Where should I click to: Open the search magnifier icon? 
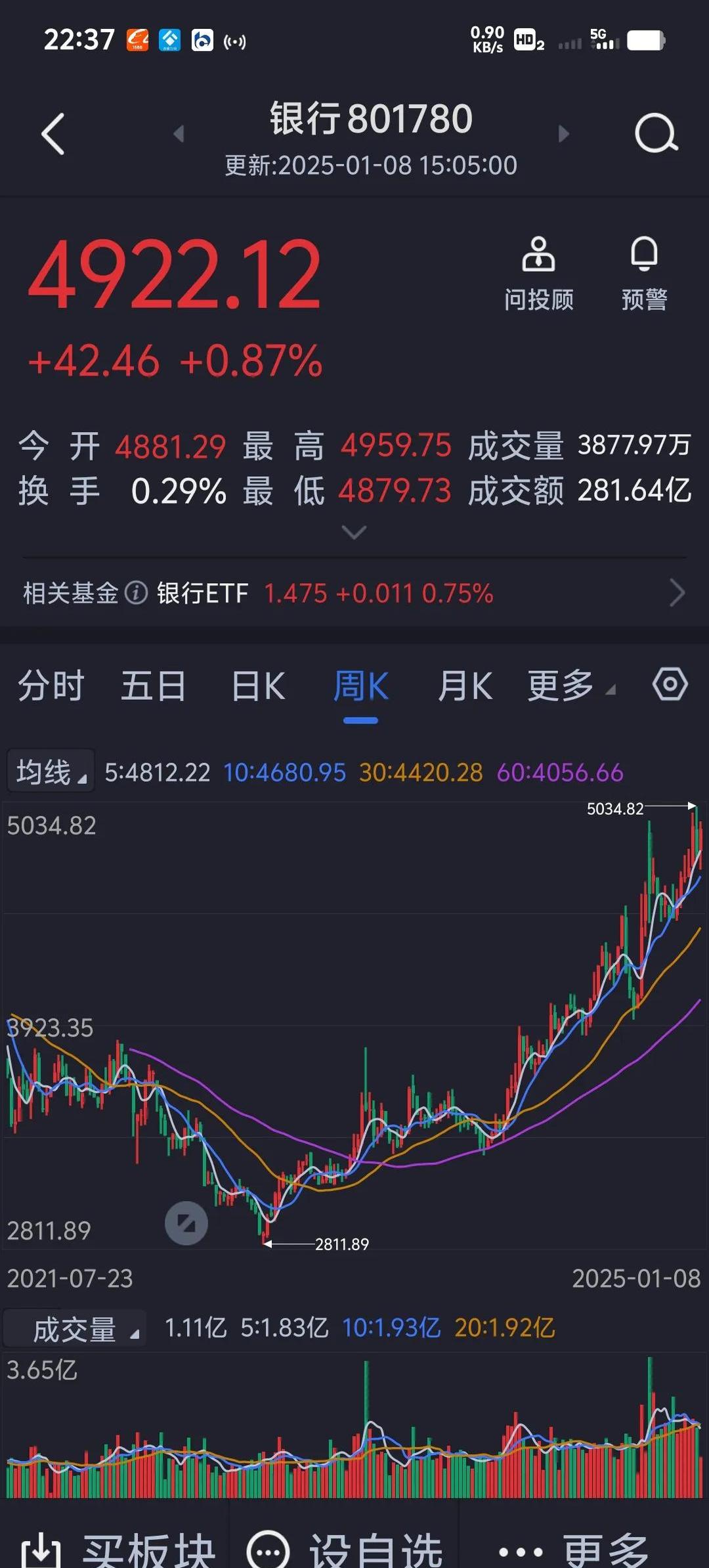[x=655, y=131]
